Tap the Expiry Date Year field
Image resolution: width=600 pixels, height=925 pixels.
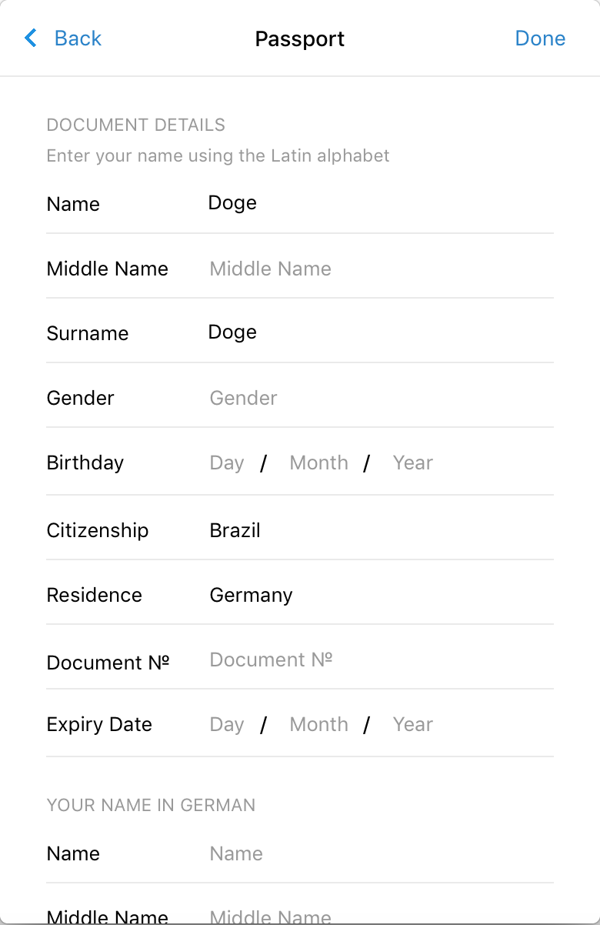[412, 725]
